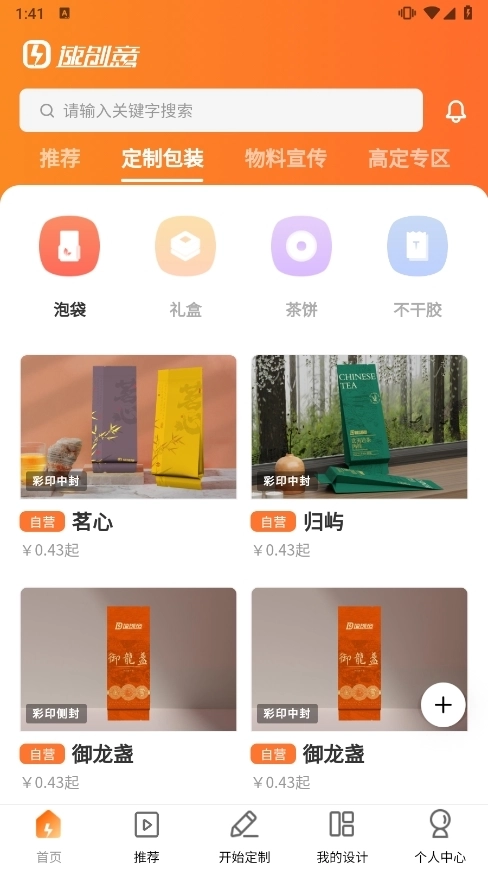
Task: Open 我的设计 in bottom navigation
Action: click(x=342, y=837)
